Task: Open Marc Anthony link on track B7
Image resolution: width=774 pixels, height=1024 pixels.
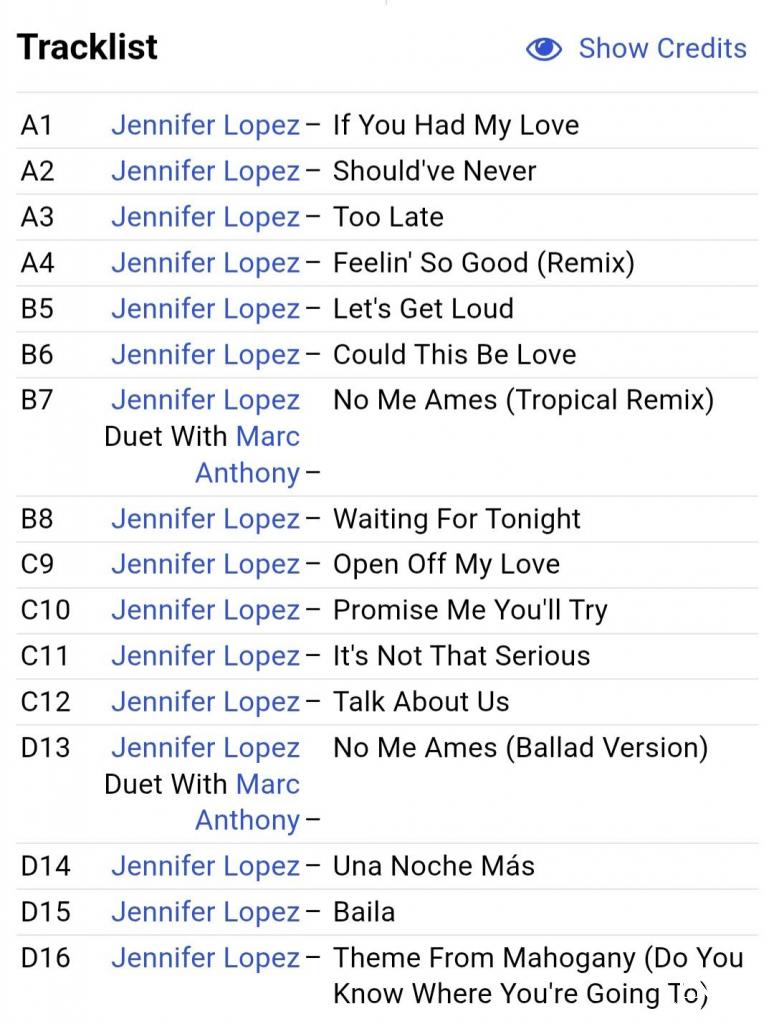Action: point(268,437)
